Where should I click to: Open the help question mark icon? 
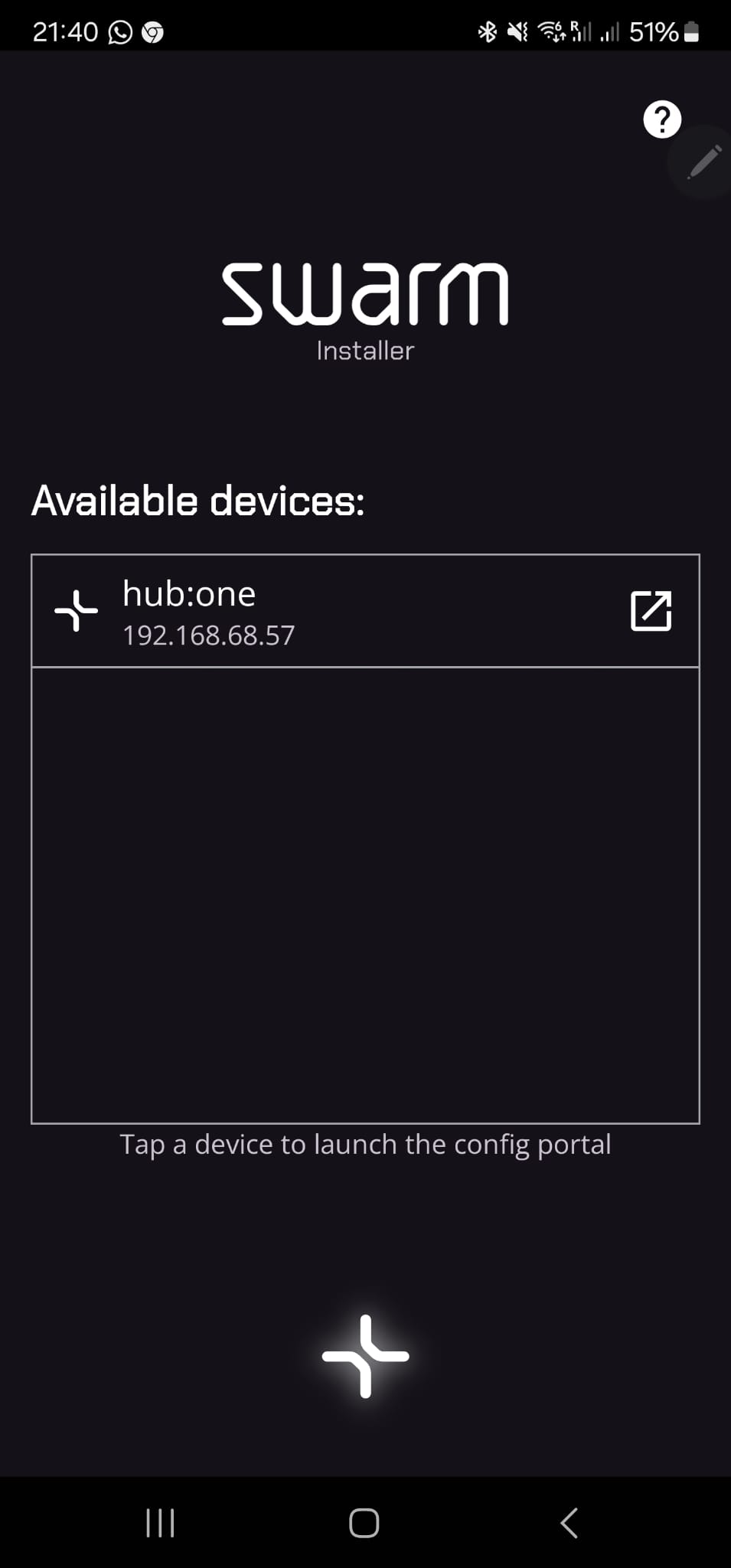[662, 119]
